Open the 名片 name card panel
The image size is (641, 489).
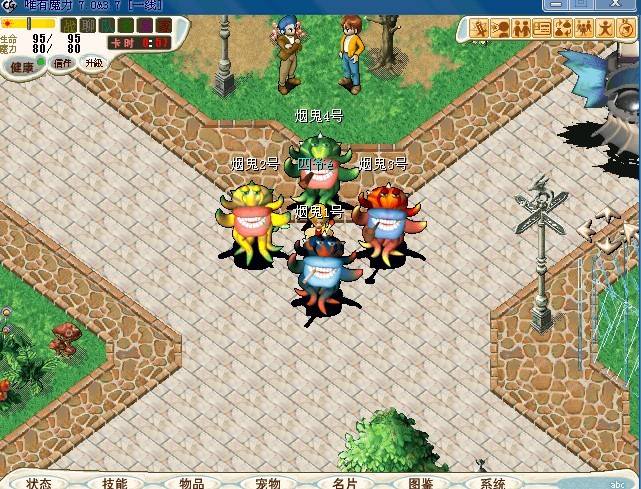[x=344, y=482]
